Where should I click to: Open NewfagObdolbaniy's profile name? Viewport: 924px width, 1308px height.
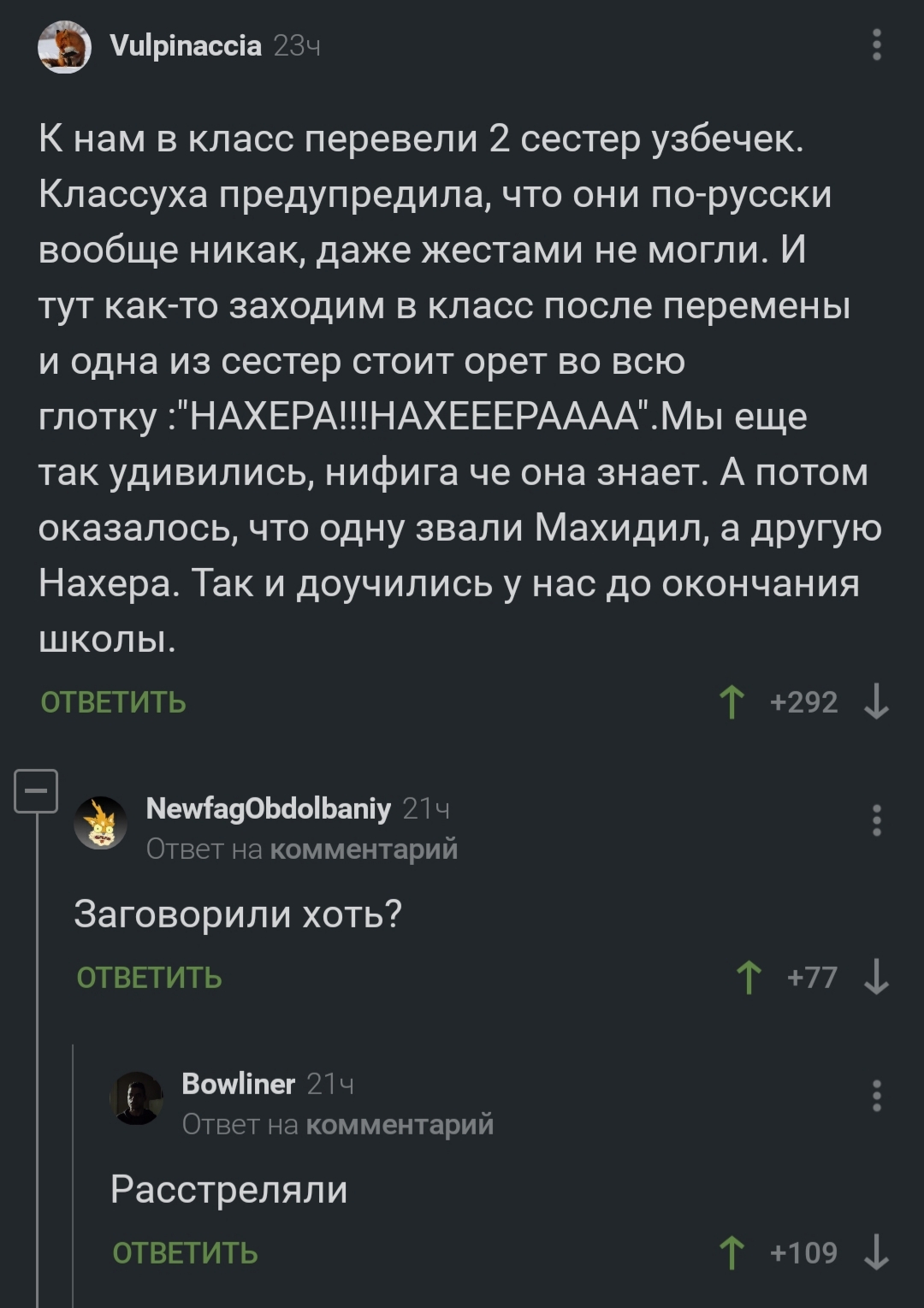268,808
